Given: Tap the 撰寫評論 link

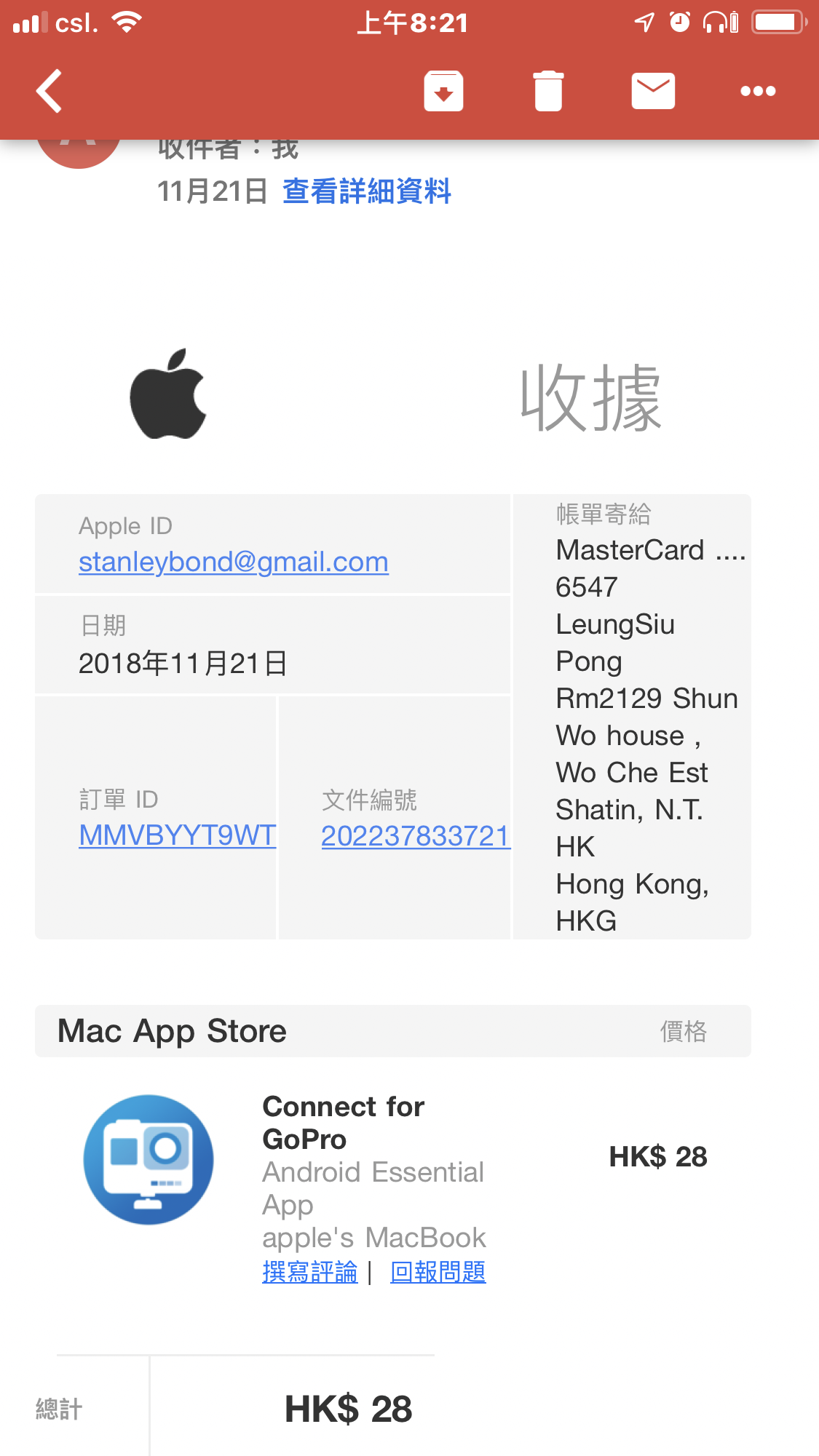Looking at the screenshot, I should tap(310, 1272).
